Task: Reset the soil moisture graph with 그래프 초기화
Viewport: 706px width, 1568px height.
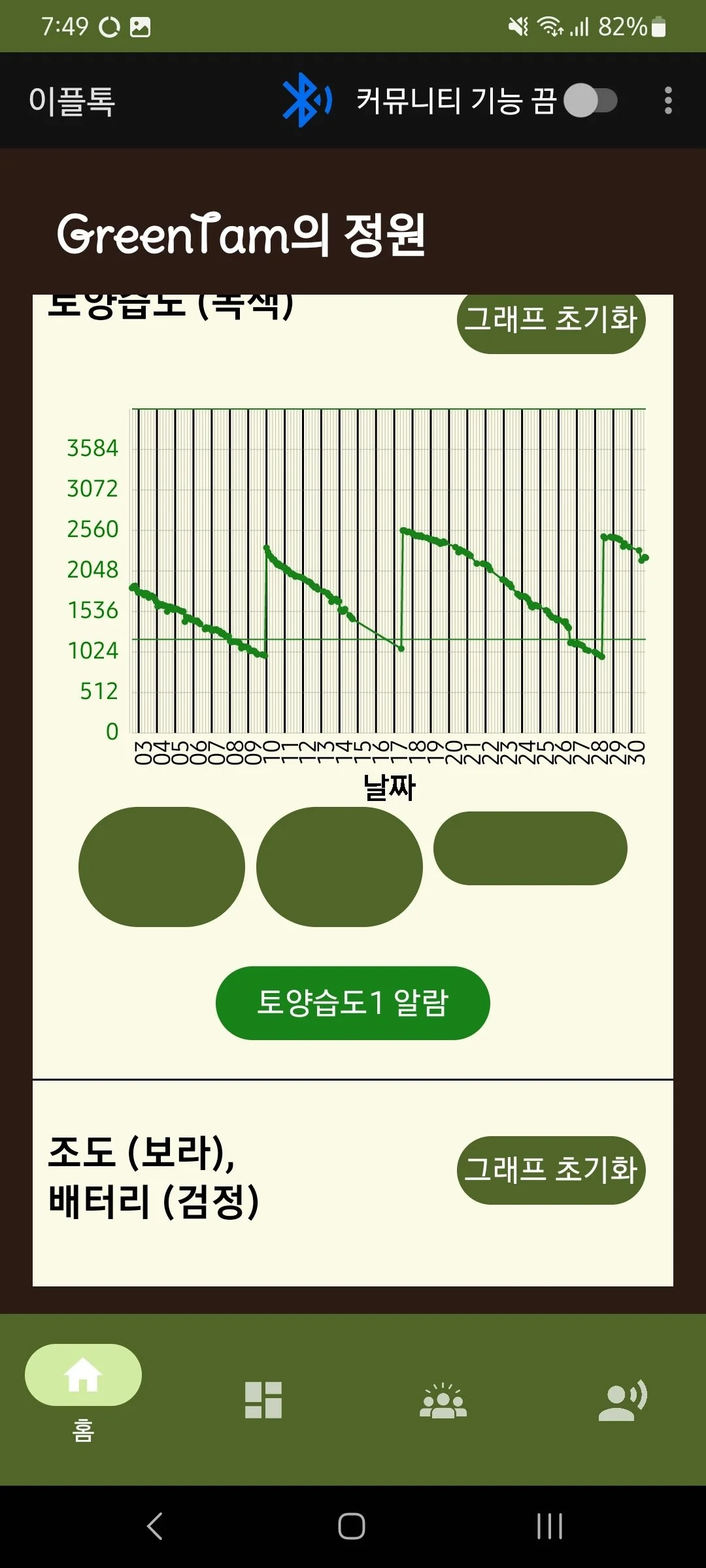Action: point(551,320)
